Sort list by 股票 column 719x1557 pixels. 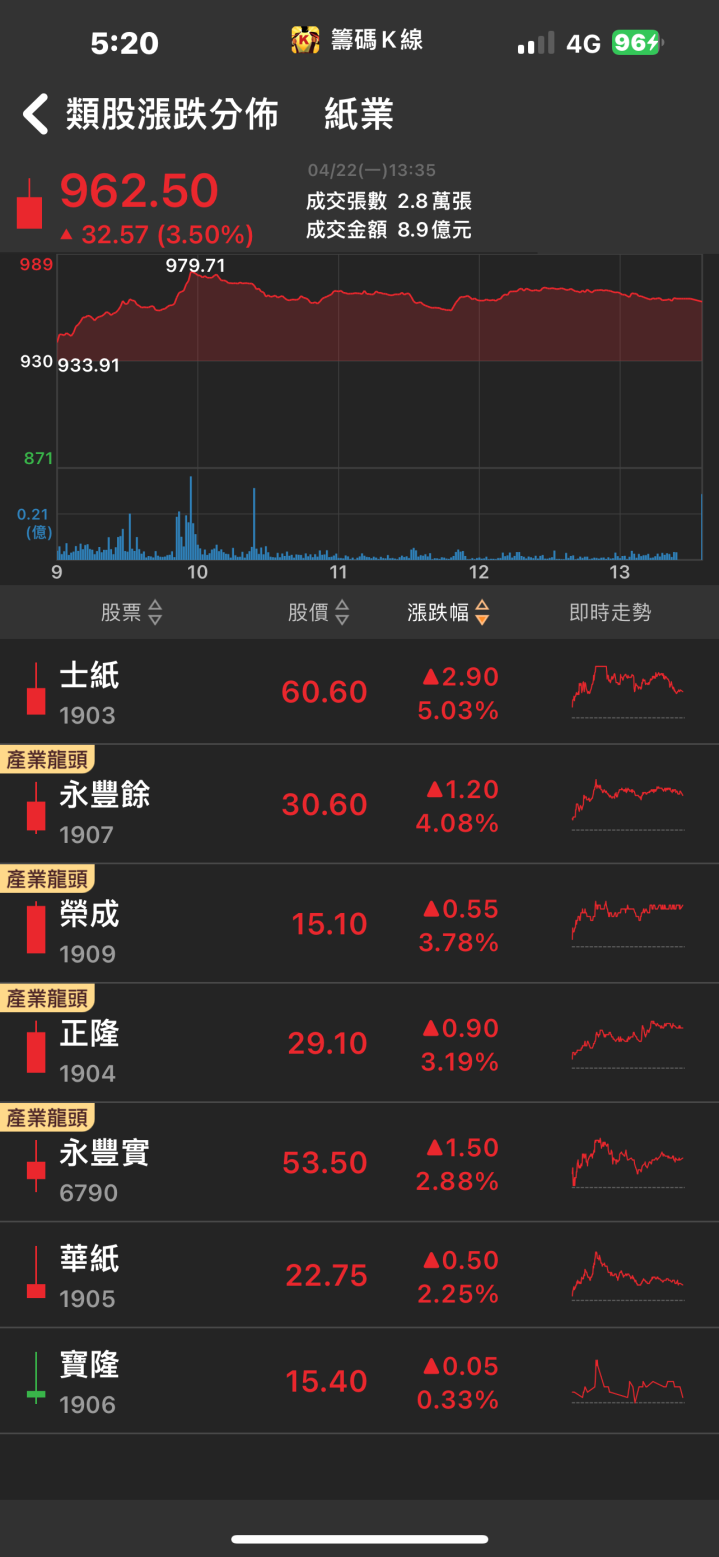pos(131,613)
